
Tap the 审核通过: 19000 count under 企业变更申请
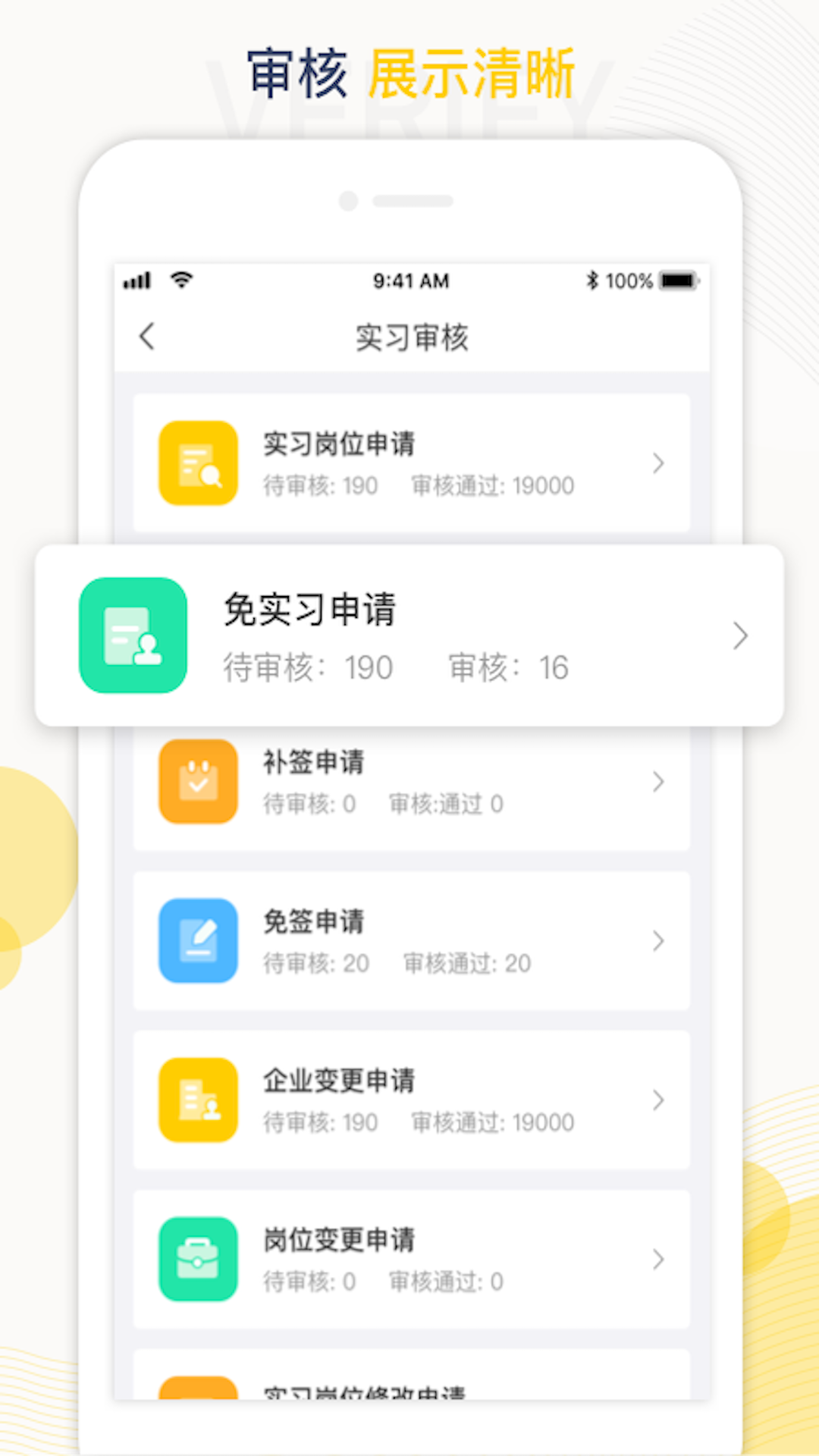491,1122
